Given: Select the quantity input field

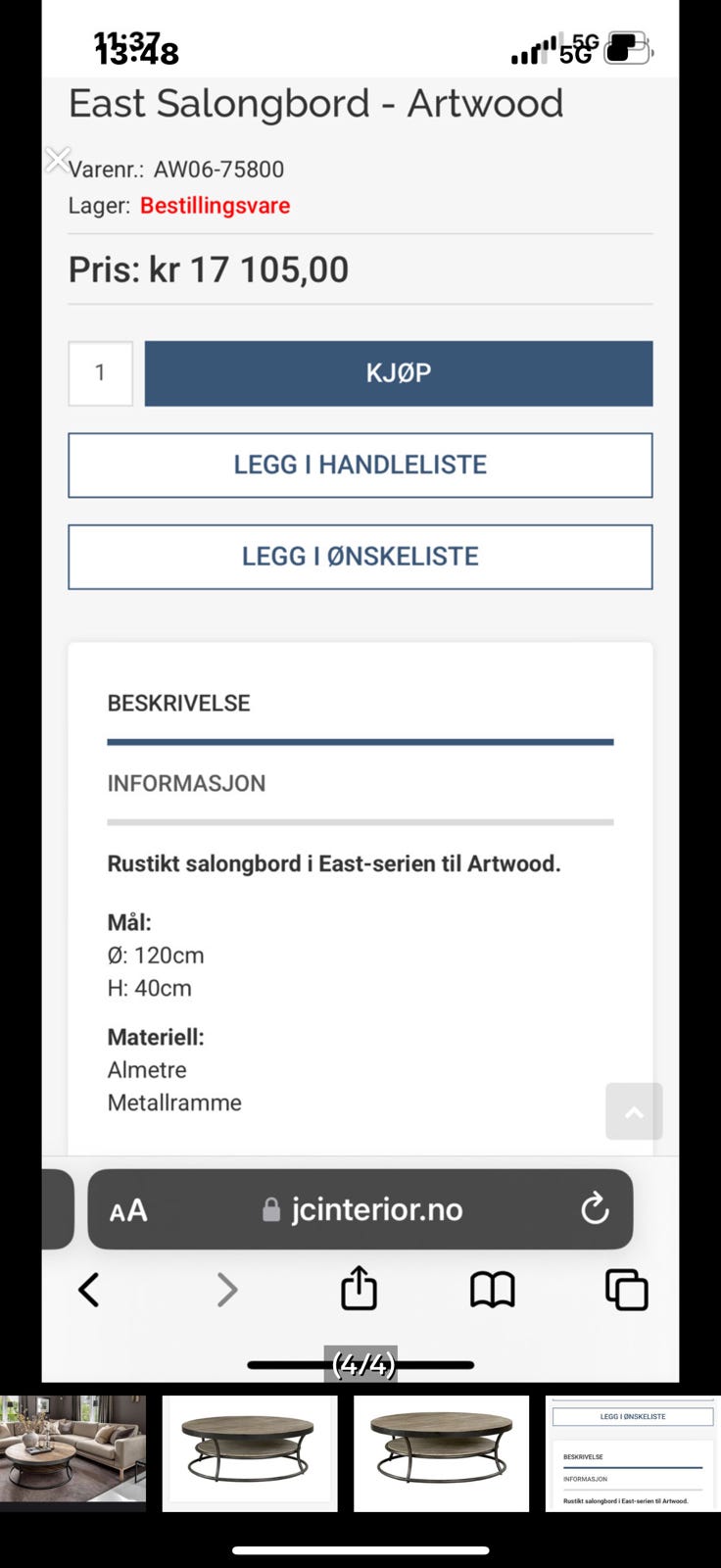Looking at the screenshot, I should point(100,372).
